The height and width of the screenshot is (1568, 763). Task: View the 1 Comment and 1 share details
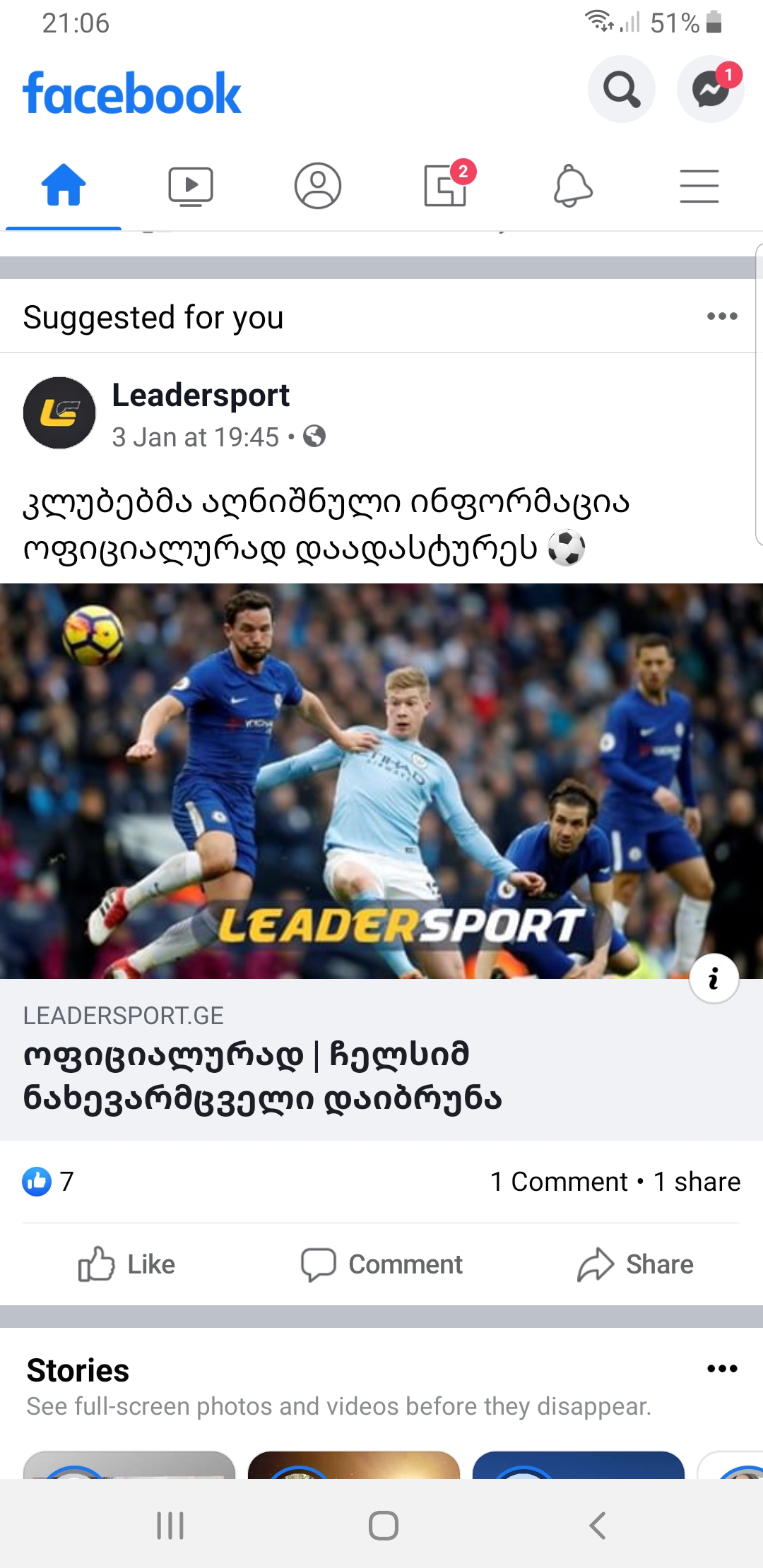(615, 1181)
